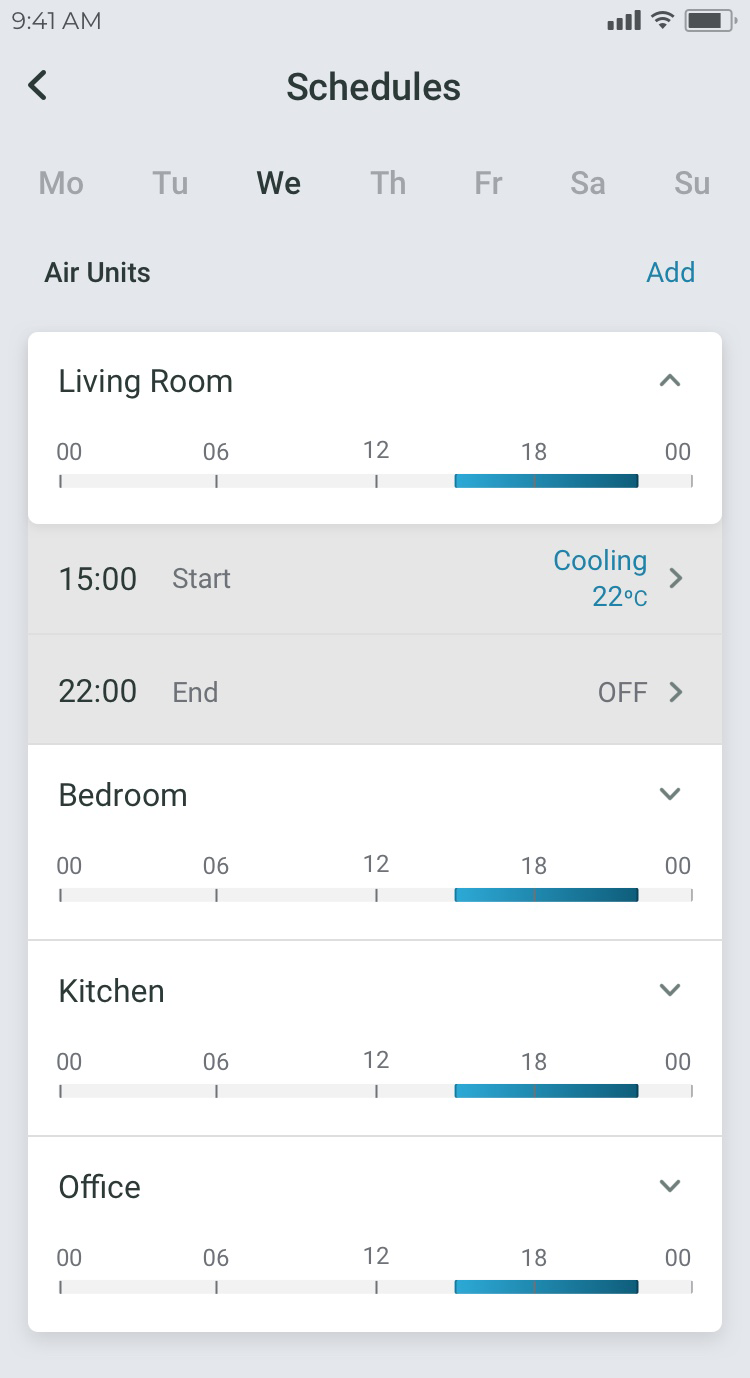Tap Add to create a schedule

(670, 272)
